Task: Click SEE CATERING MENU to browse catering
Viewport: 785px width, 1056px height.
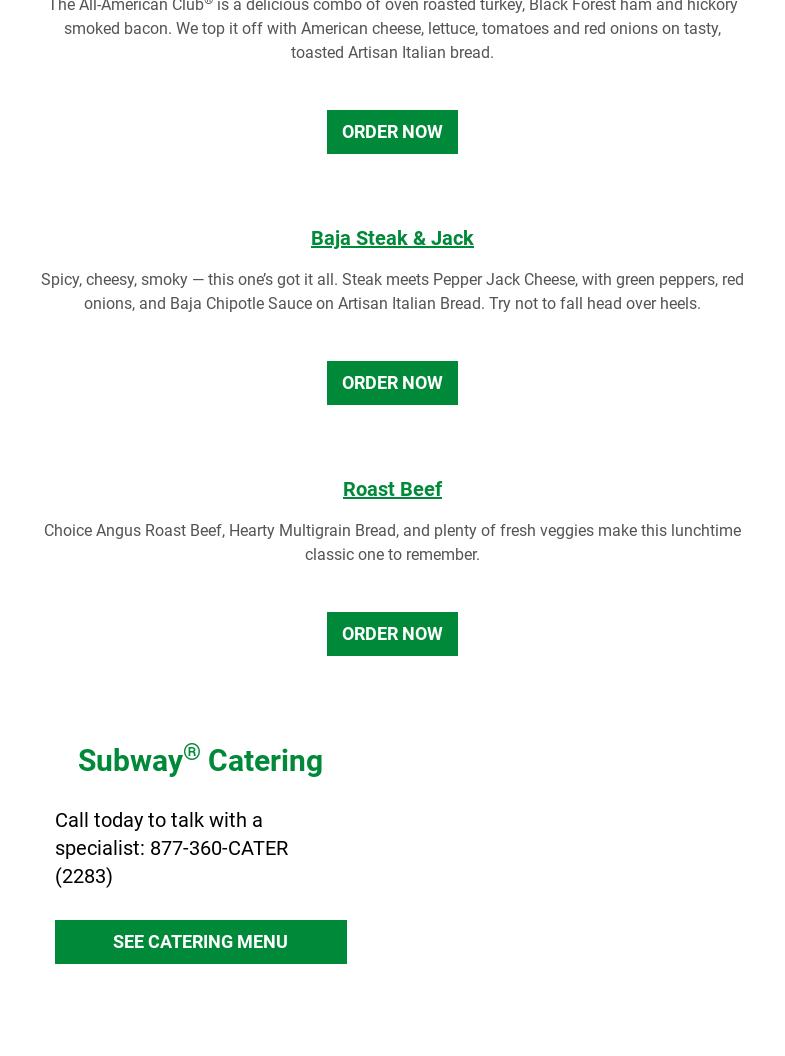Action: 200,941
